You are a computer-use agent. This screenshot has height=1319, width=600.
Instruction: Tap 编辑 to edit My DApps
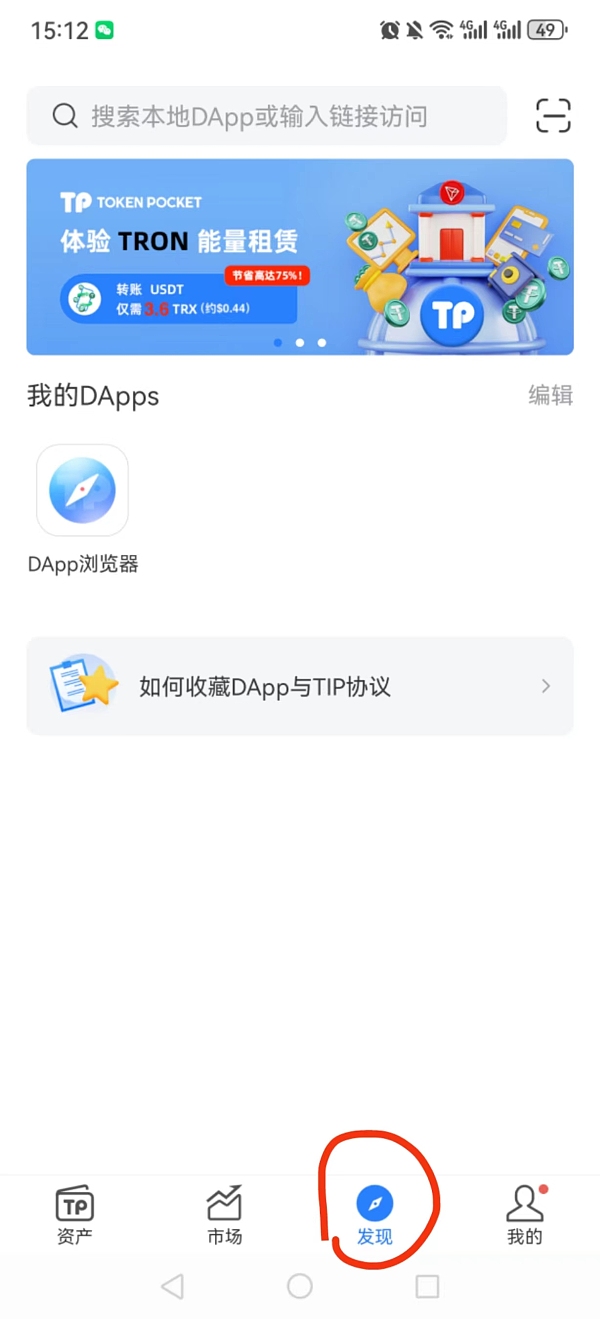coord(550,395)
